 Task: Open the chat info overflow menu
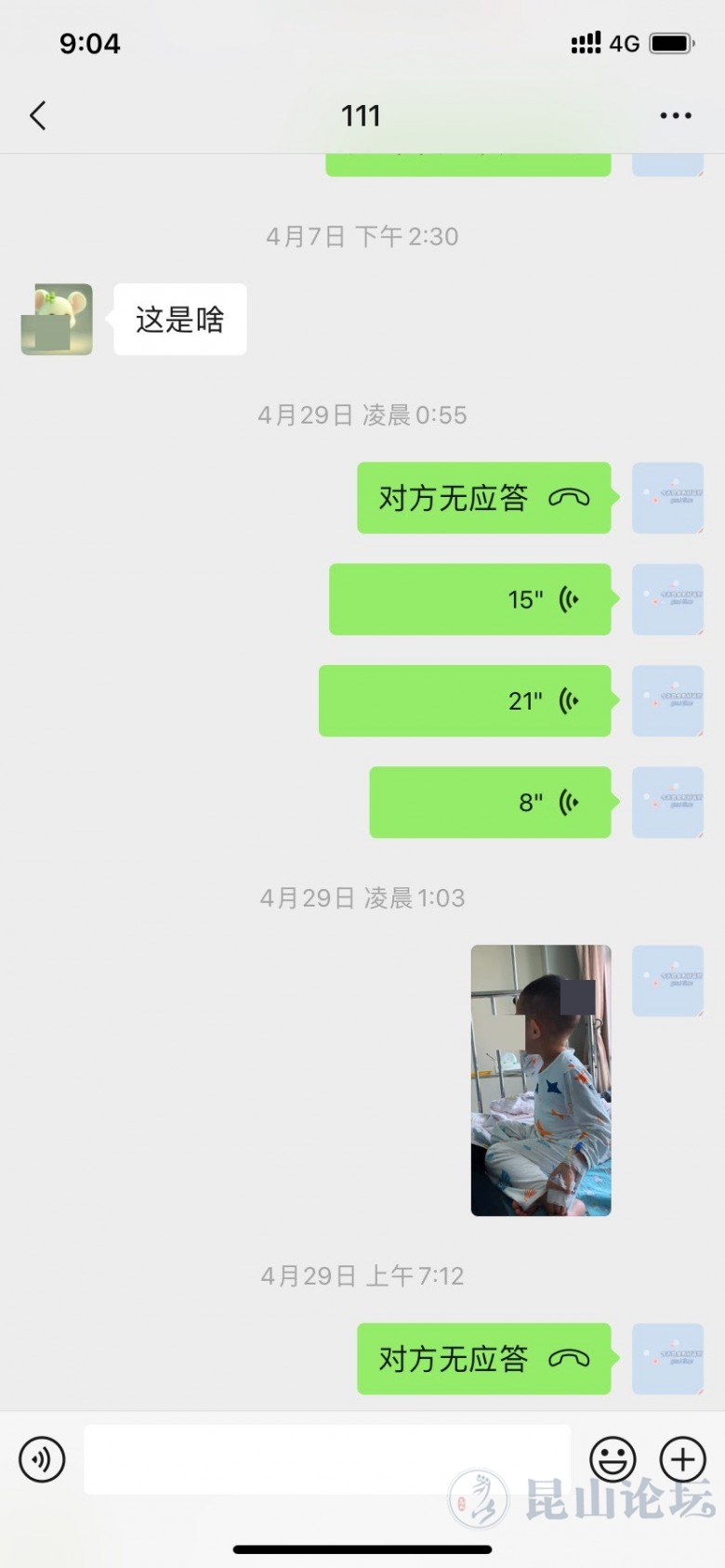pos(675,116)
